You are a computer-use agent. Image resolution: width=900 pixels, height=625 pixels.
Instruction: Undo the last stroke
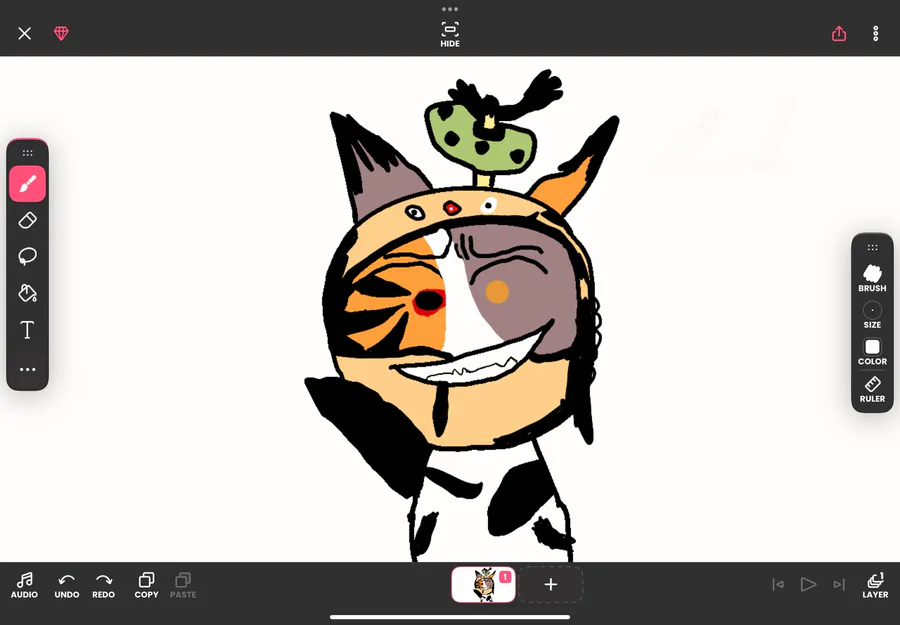(x=67, y=585)
